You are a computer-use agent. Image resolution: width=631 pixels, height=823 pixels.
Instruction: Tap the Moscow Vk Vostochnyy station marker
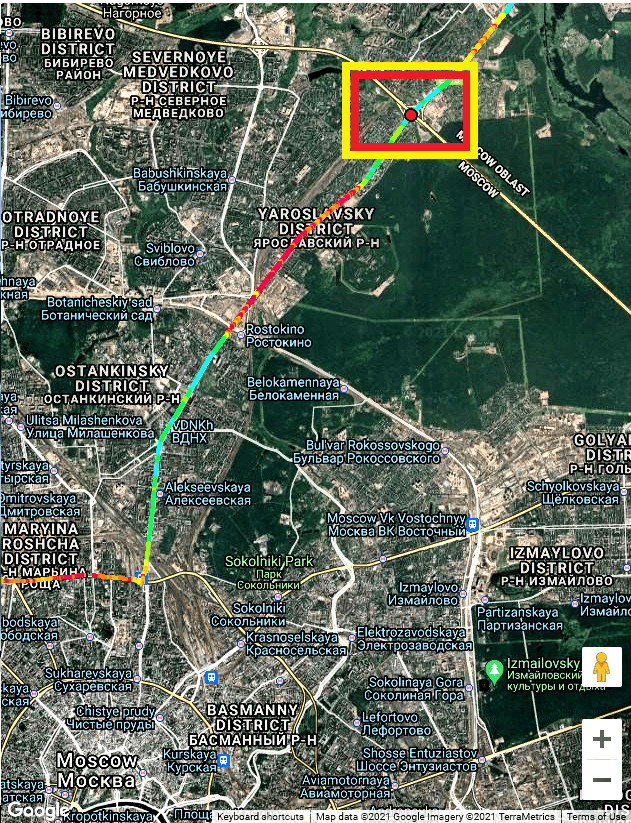(473, 524)
